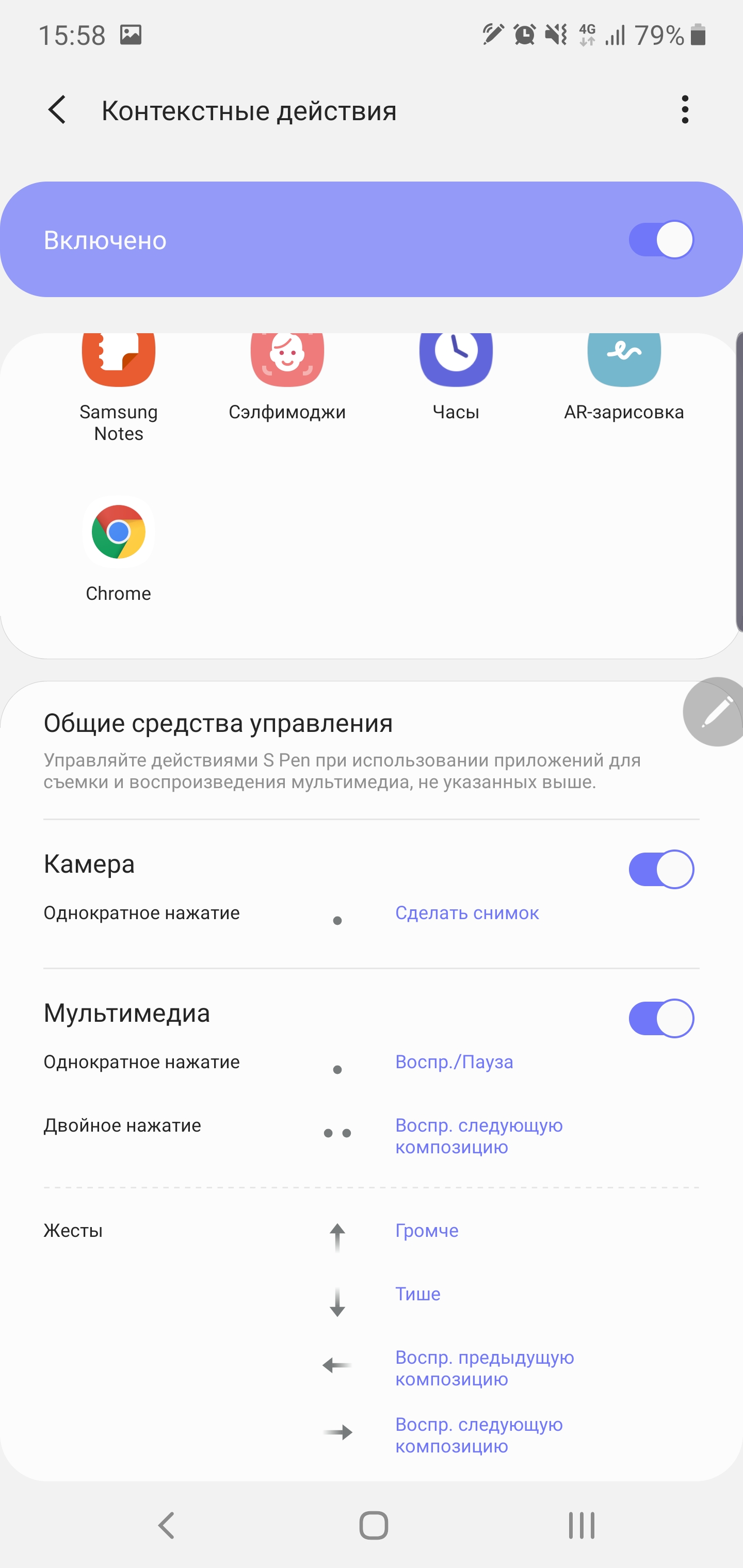Change right-arrow Воспр. следующую композицию gesture

(x=479, y=1435)
